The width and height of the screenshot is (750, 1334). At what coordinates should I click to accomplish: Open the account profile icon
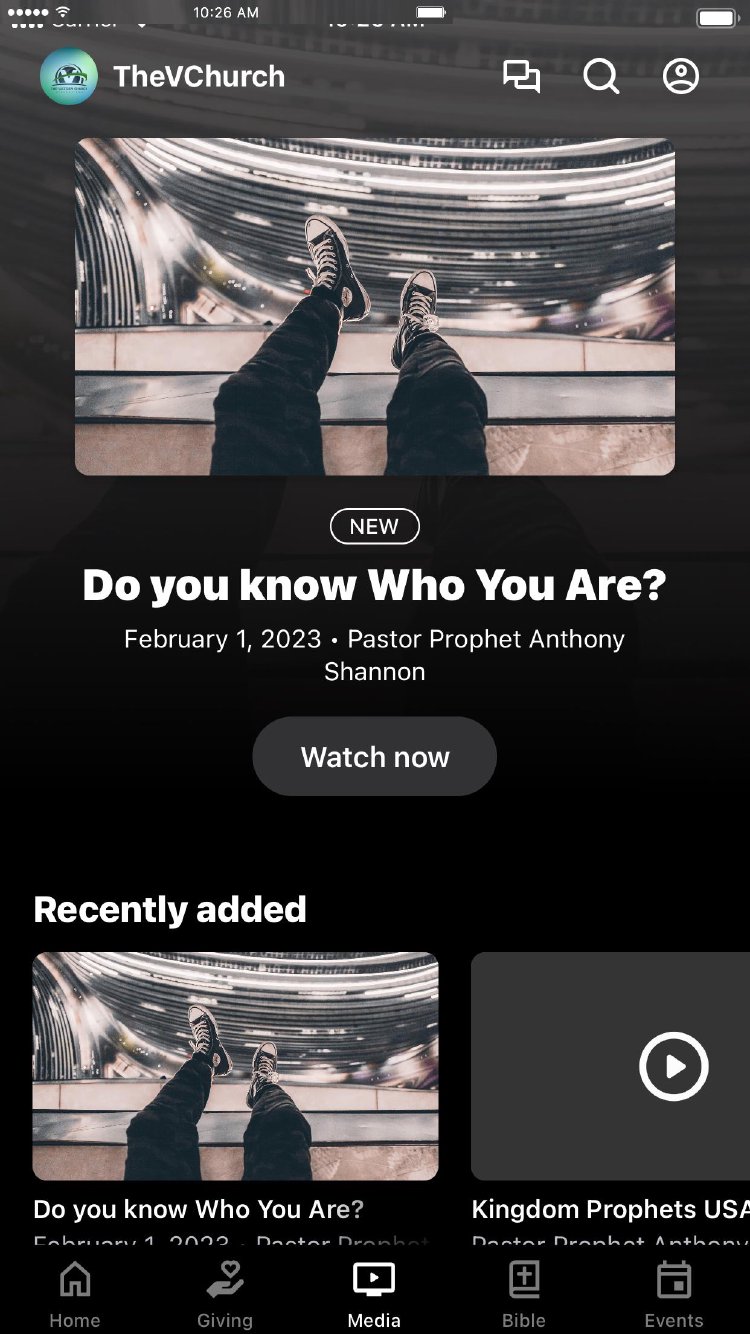click(681, 77)
